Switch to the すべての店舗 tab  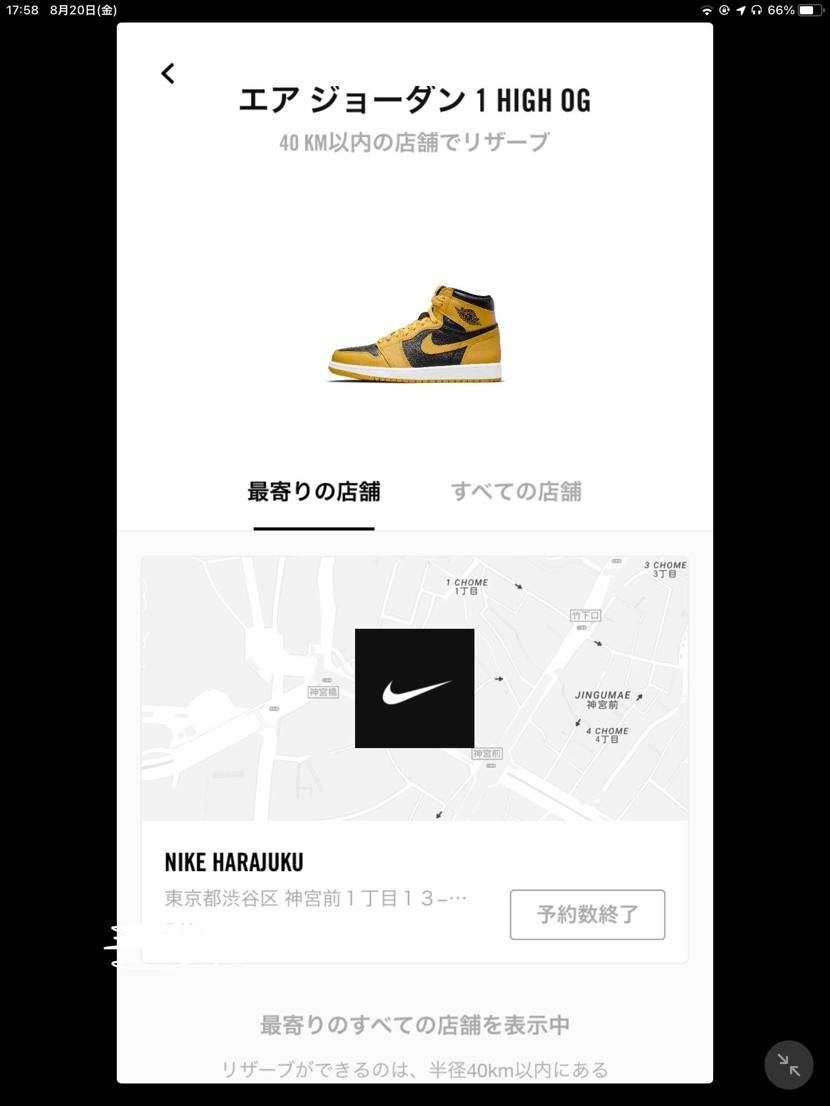click(x=516, y=492)
